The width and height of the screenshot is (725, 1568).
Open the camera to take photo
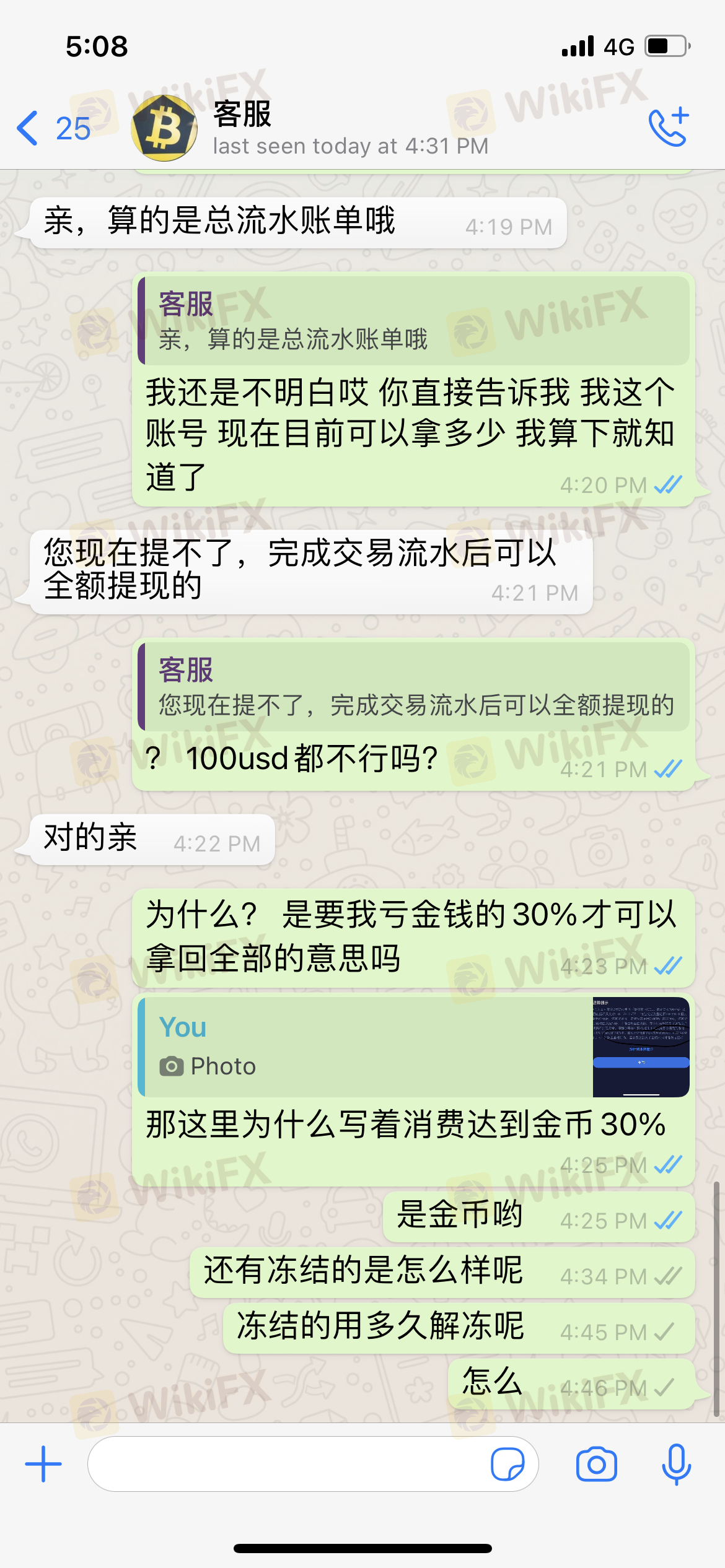[x=596, y=1464]
